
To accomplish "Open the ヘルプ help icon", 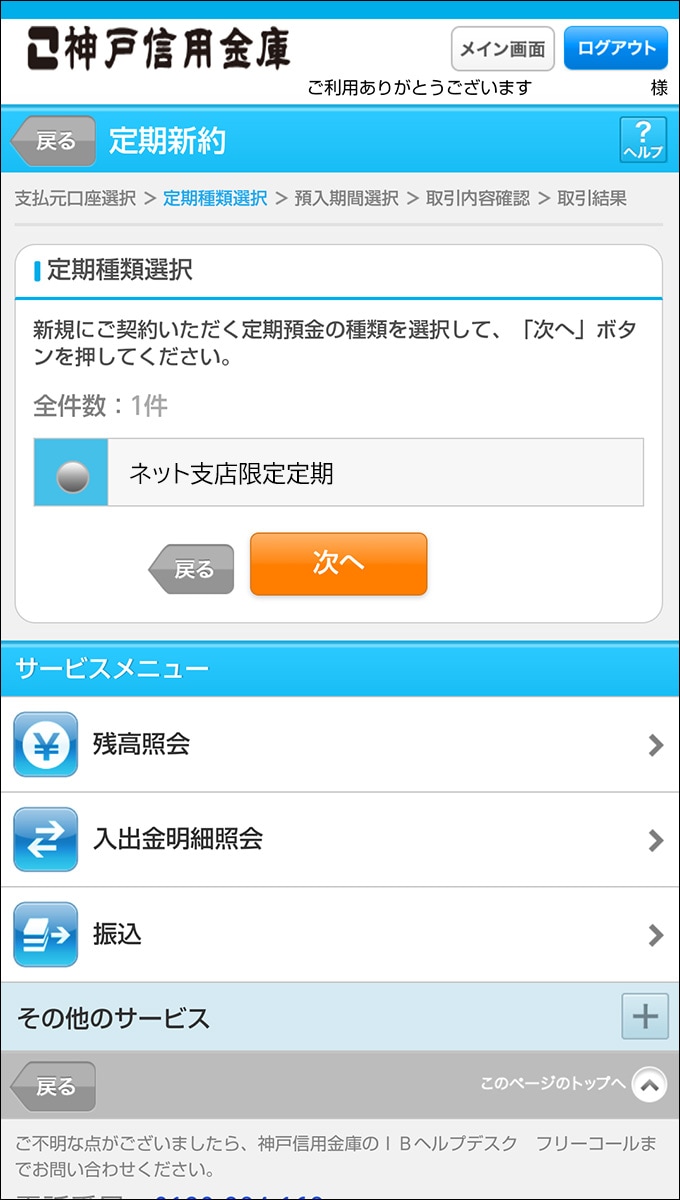I will click(x=642, y=140).
